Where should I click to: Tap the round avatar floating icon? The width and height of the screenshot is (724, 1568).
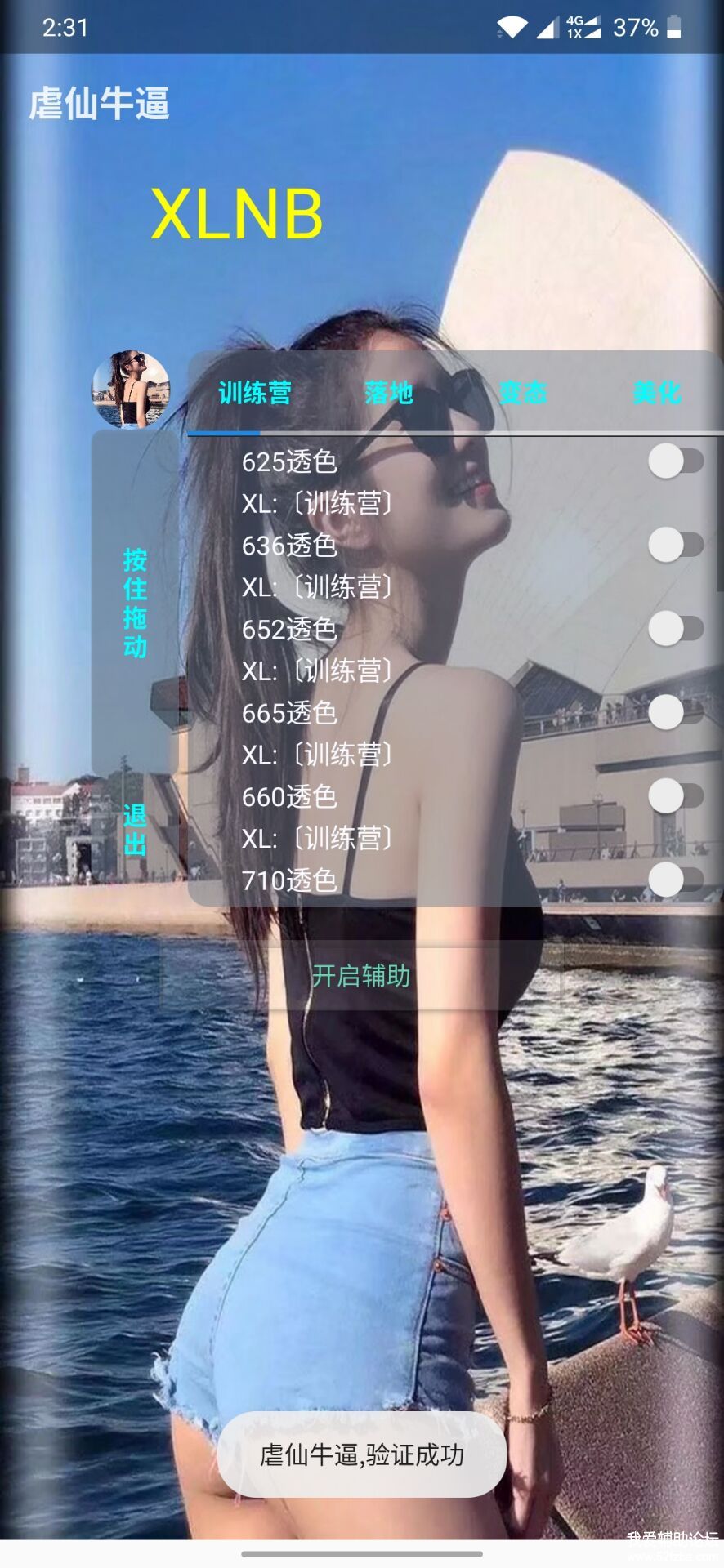tap(131, 390)
